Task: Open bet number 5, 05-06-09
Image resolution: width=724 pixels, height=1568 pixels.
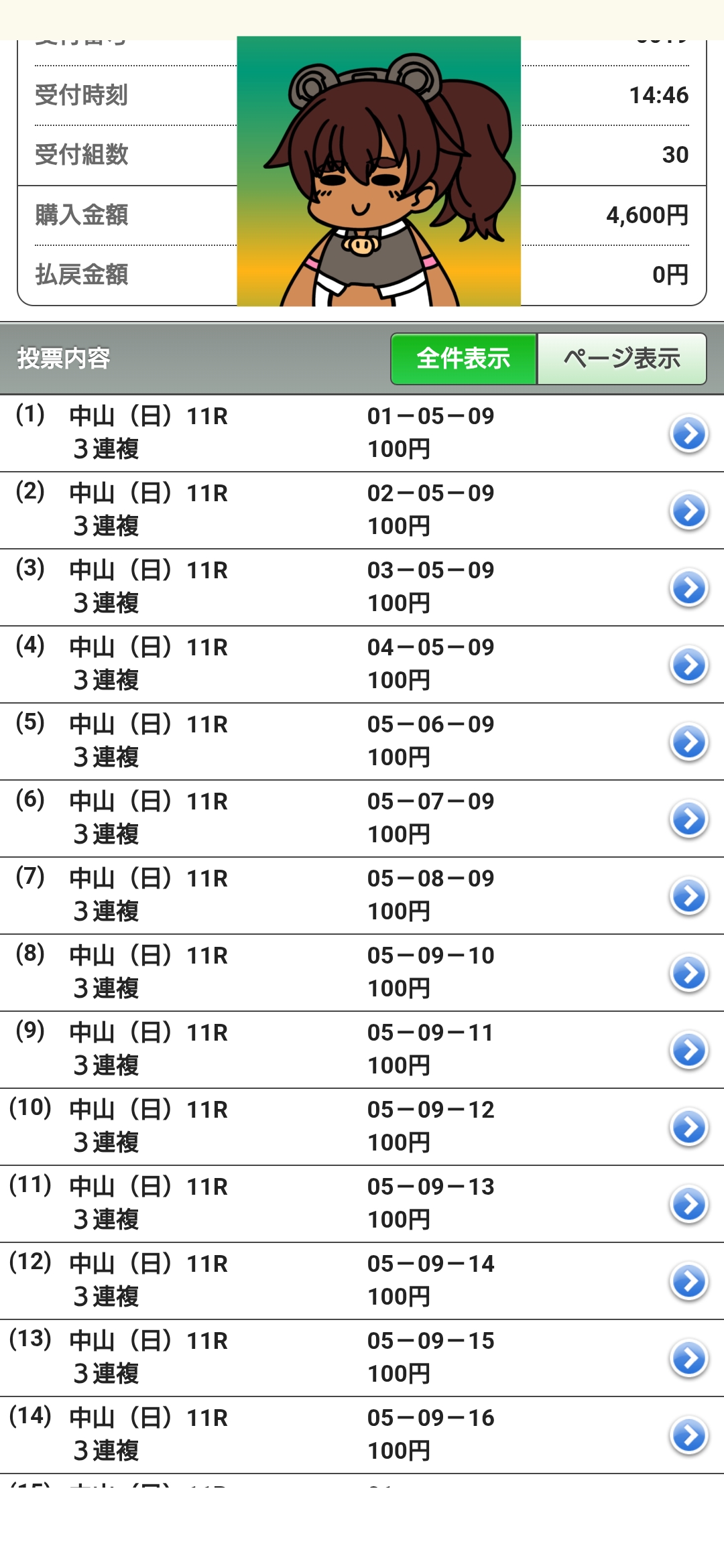Action: click(x=688, y=742)
